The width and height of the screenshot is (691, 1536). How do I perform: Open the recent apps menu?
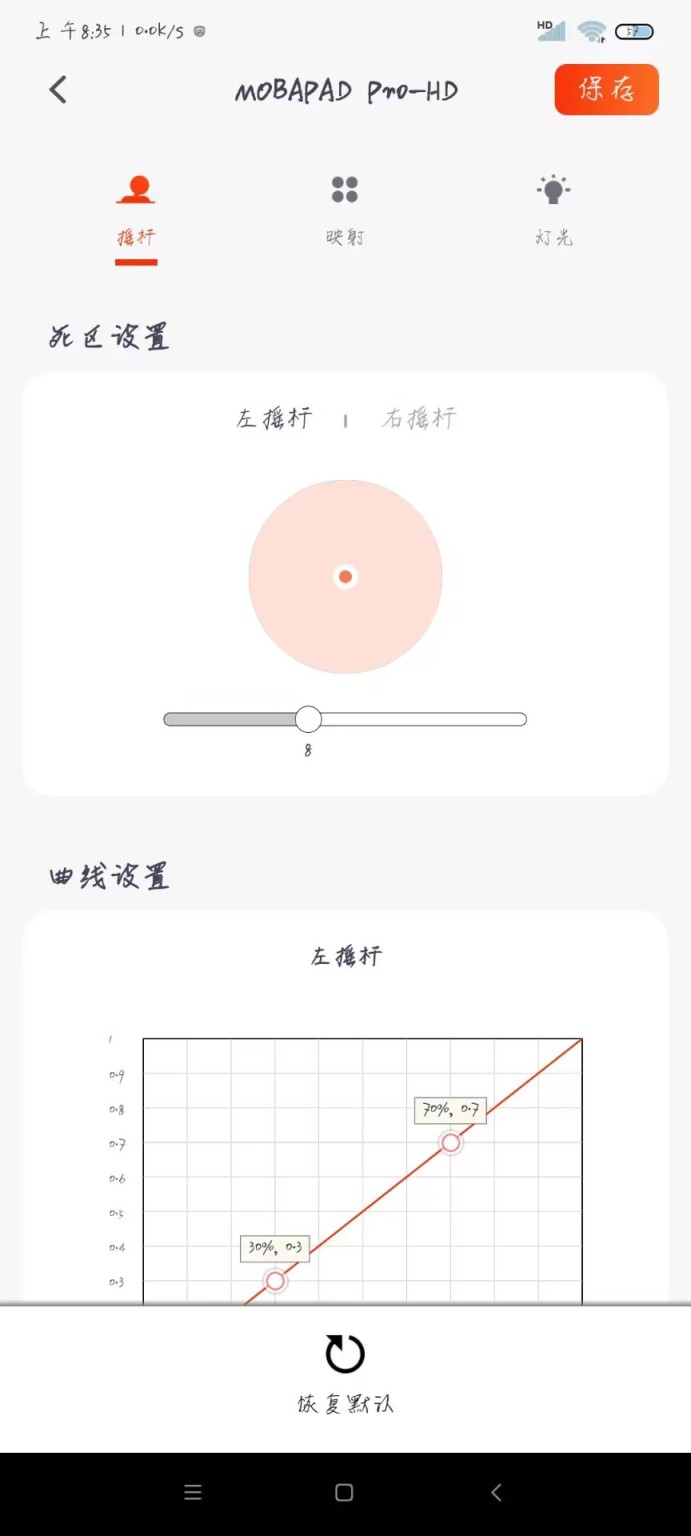click(x=193, y=1493)
